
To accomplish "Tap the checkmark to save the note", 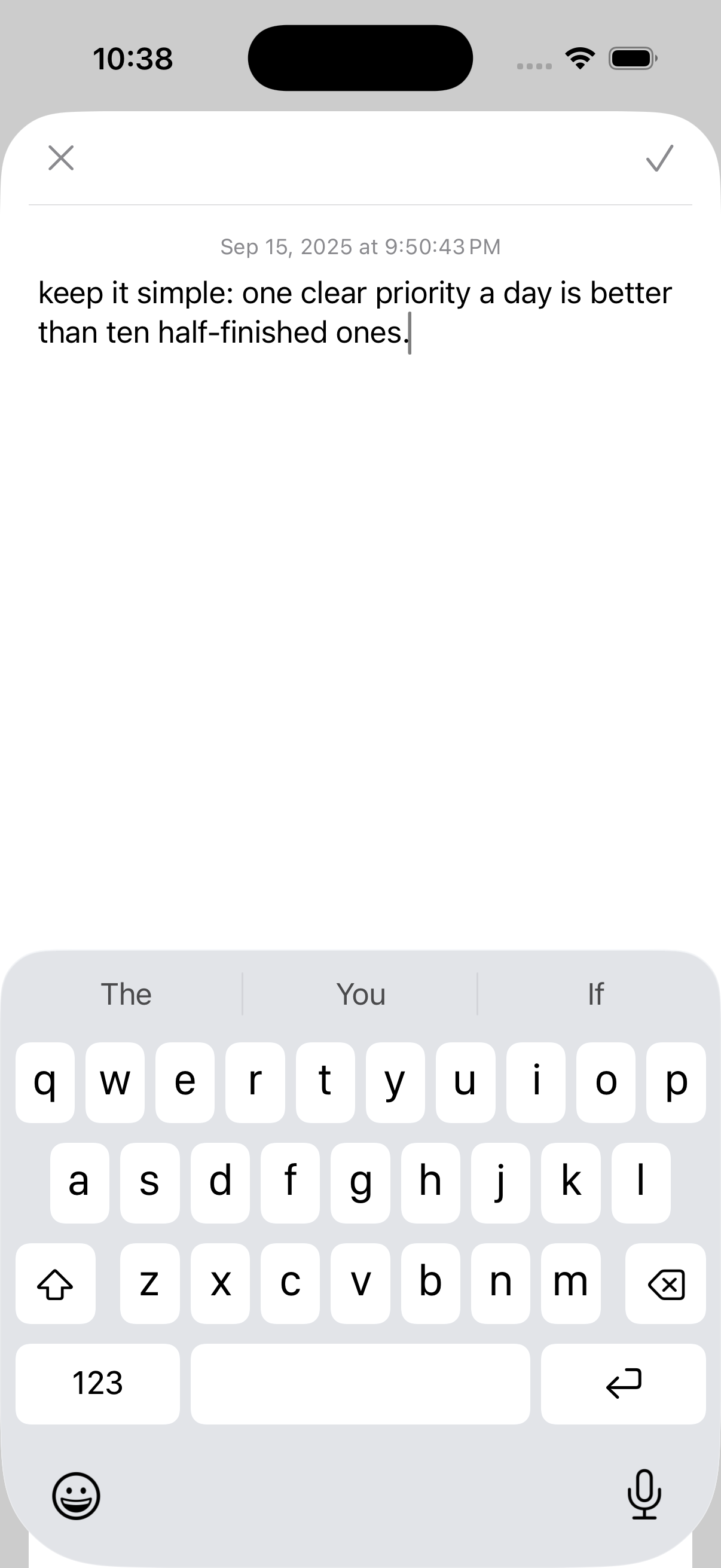I will pyautogui.click(x=659, y=160).
